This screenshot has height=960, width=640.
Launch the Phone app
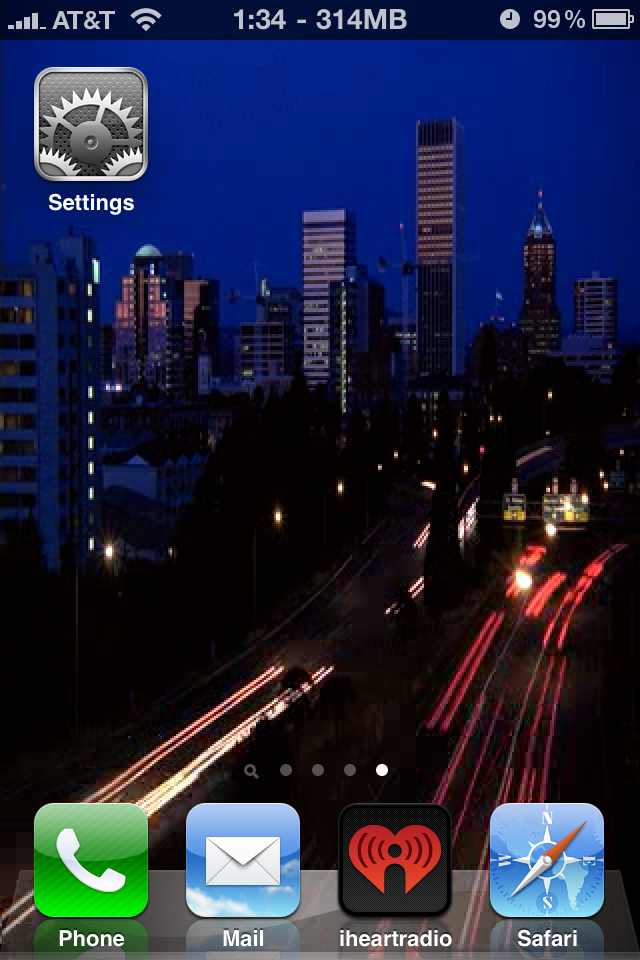click(x=91, y=860)
